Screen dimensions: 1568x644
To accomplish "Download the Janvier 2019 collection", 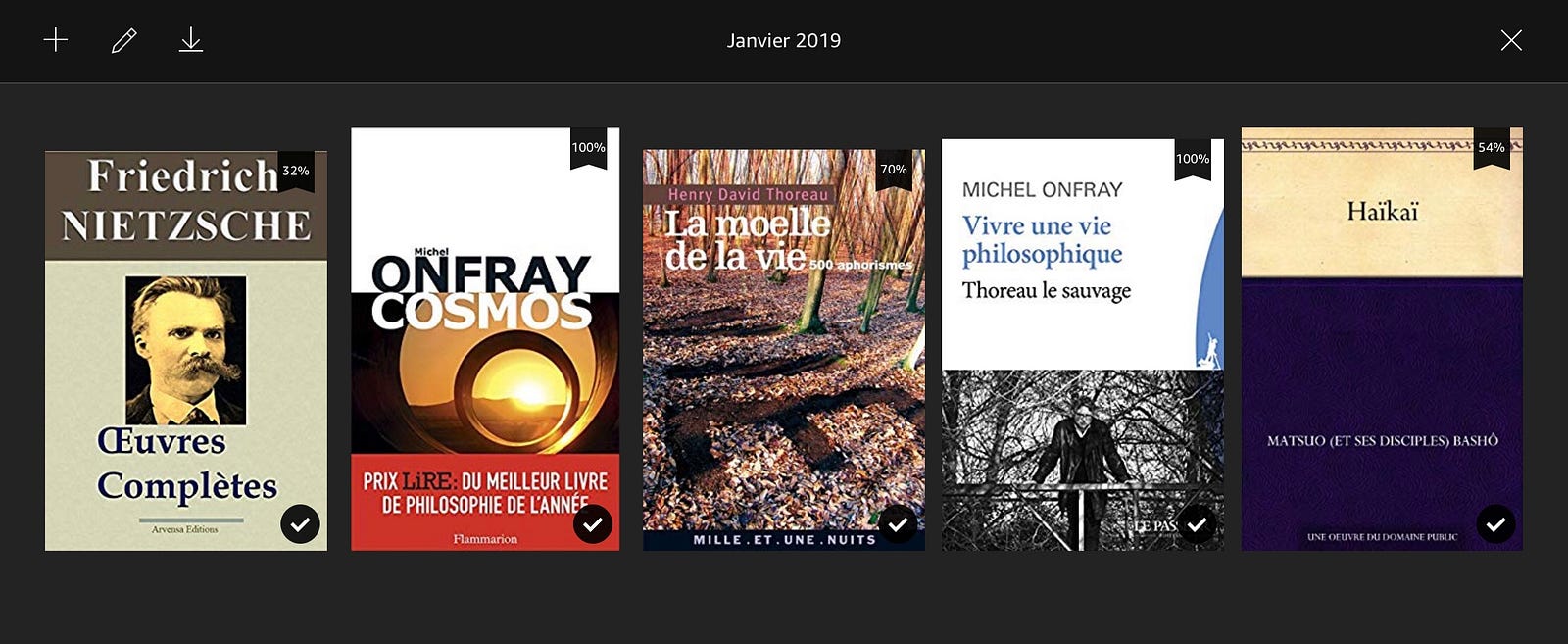I will pos(191,40).
